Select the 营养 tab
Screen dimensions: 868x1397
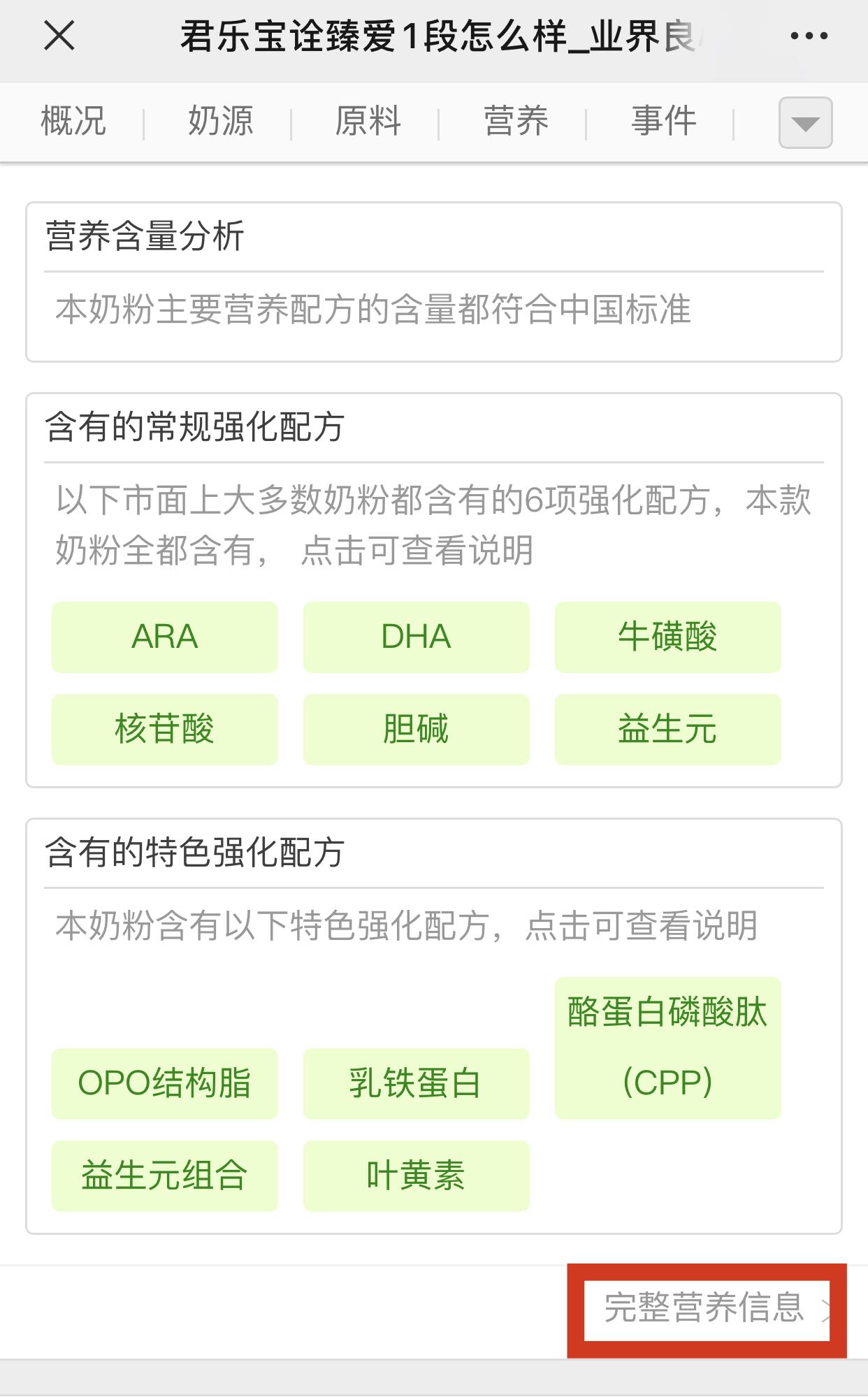click(x=516, y=122)
